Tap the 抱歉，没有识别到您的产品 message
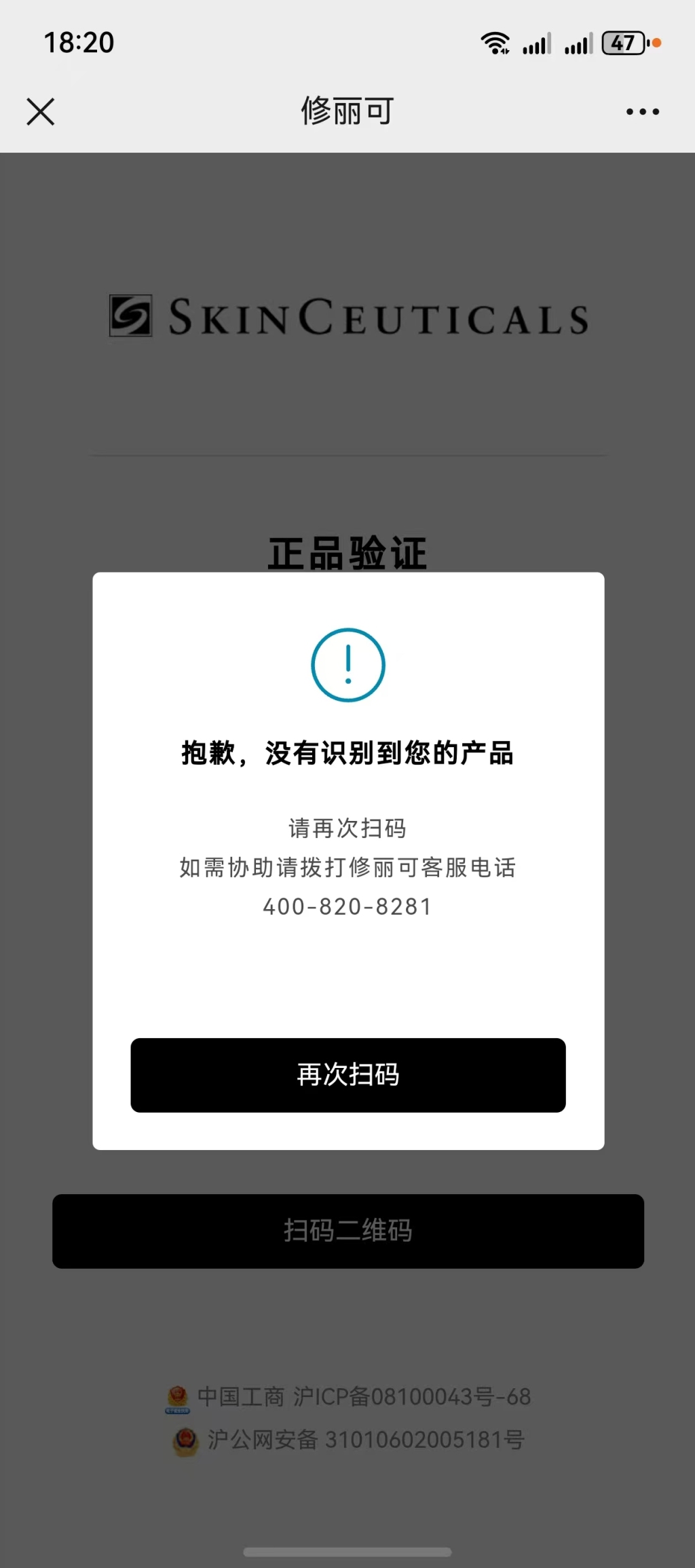The height and width of the screenshot is (1568, 695). 347,752
